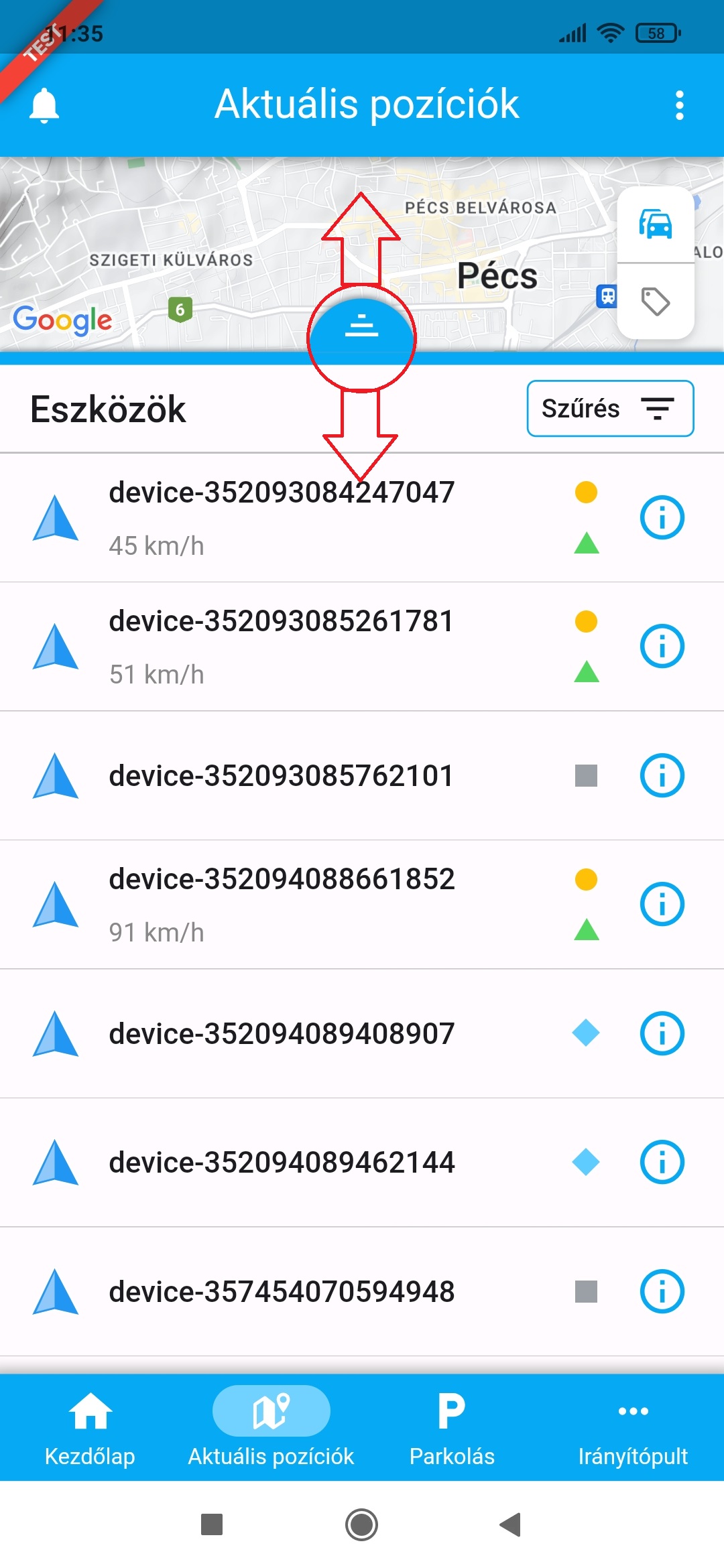This screenshot has width=724, height=1568.
Task: Go back with the system back button
Action: pos(511,1524)
